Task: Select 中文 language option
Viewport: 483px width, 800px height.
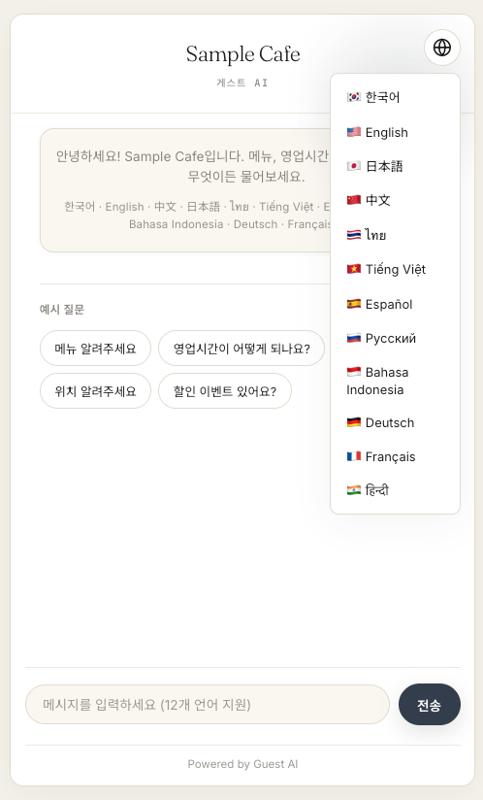Action: (395, 200)
